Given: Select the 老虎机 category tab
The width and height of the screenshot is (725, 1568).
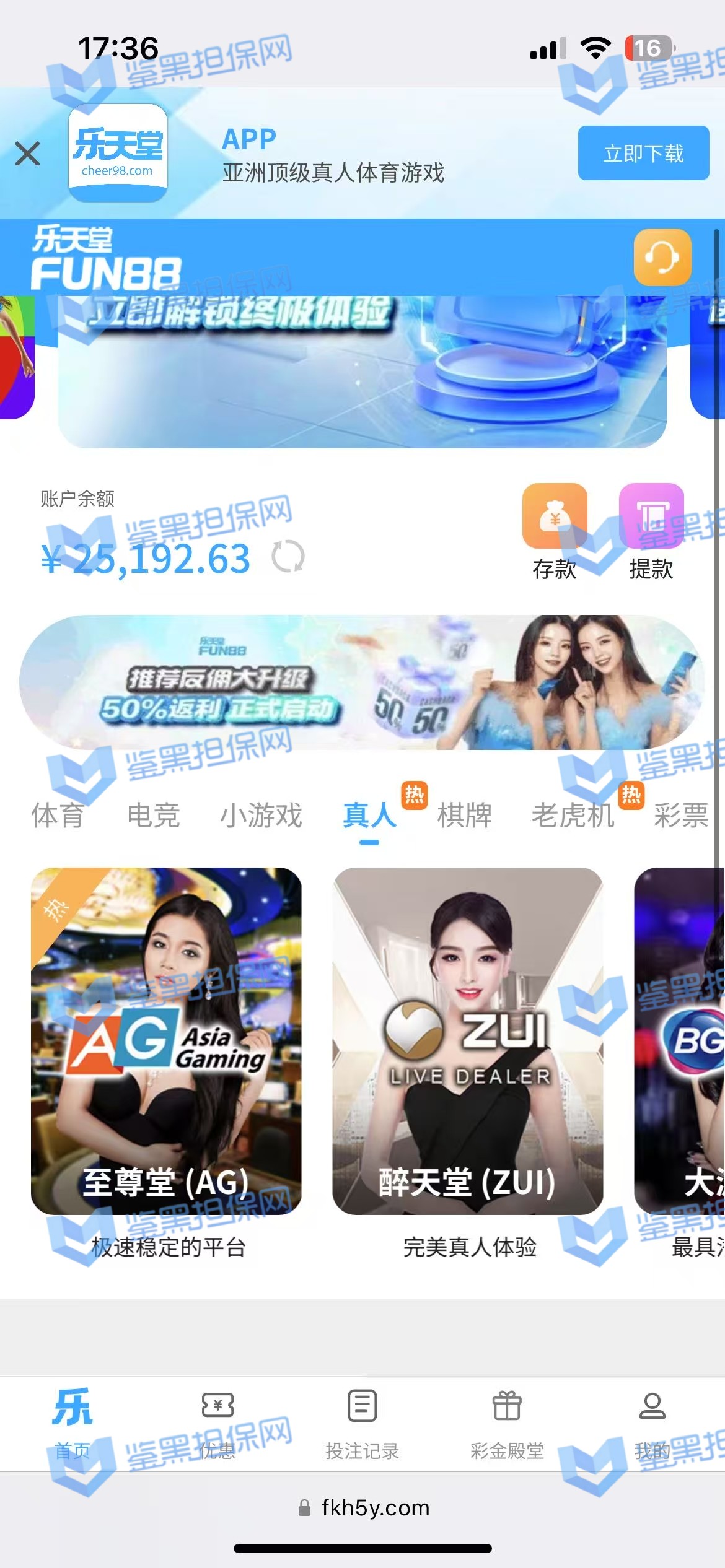Looking at the screenshot, I should 573,815.
